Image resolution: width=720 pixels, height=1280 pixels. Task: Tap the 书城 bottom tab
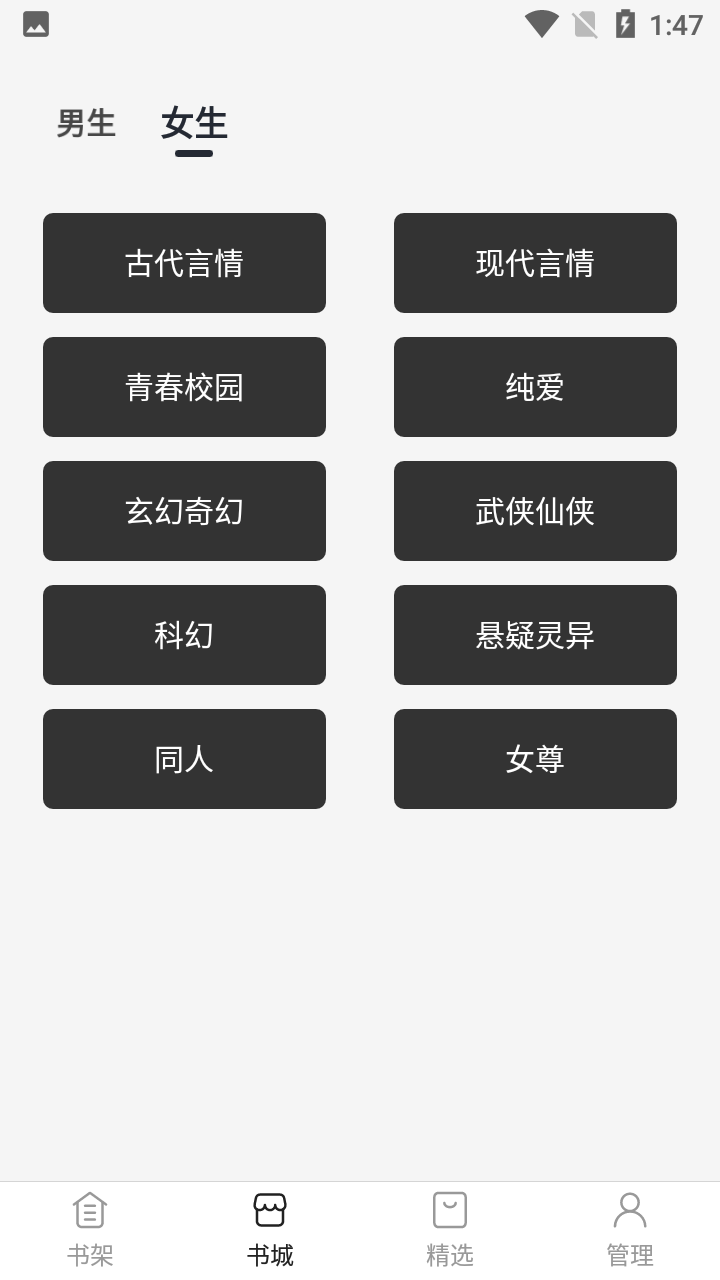(270, 1230)
